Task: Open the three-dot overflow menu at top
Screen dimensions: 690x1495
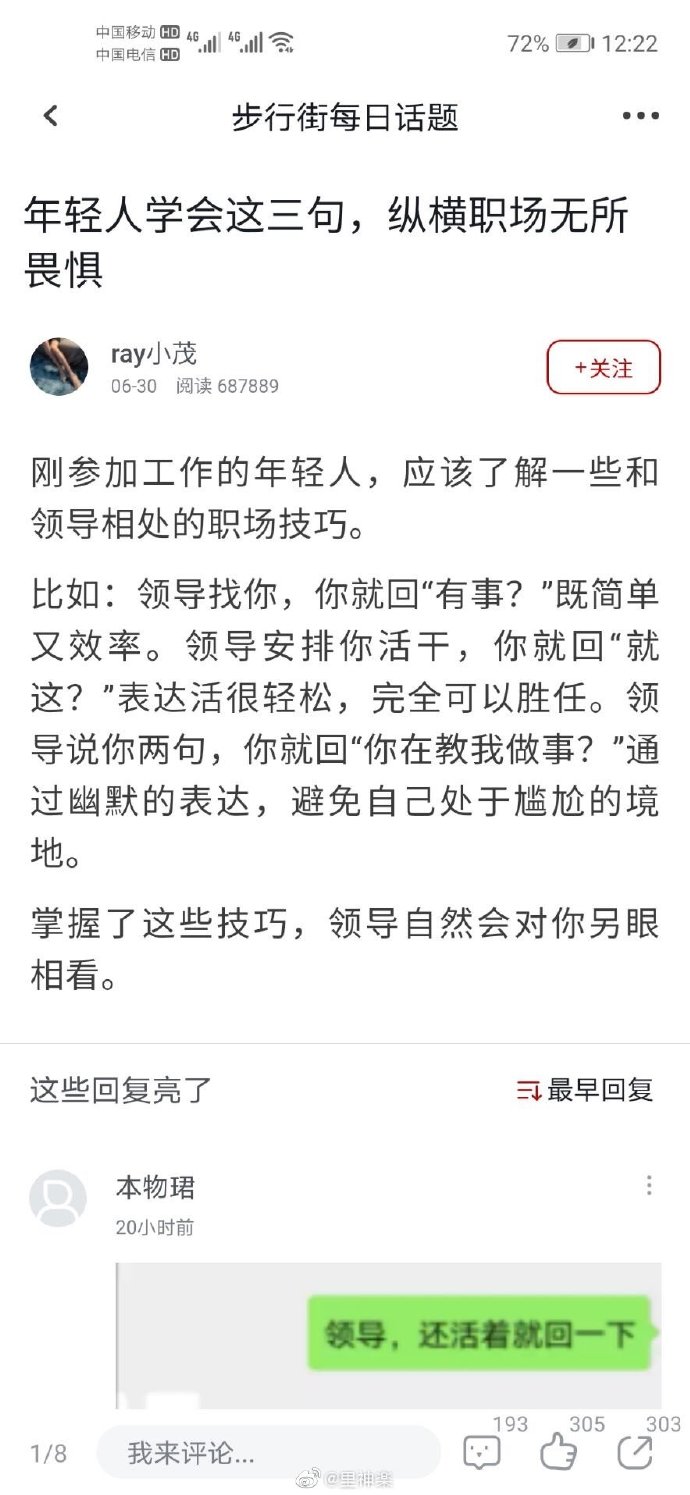Action: 640,117
